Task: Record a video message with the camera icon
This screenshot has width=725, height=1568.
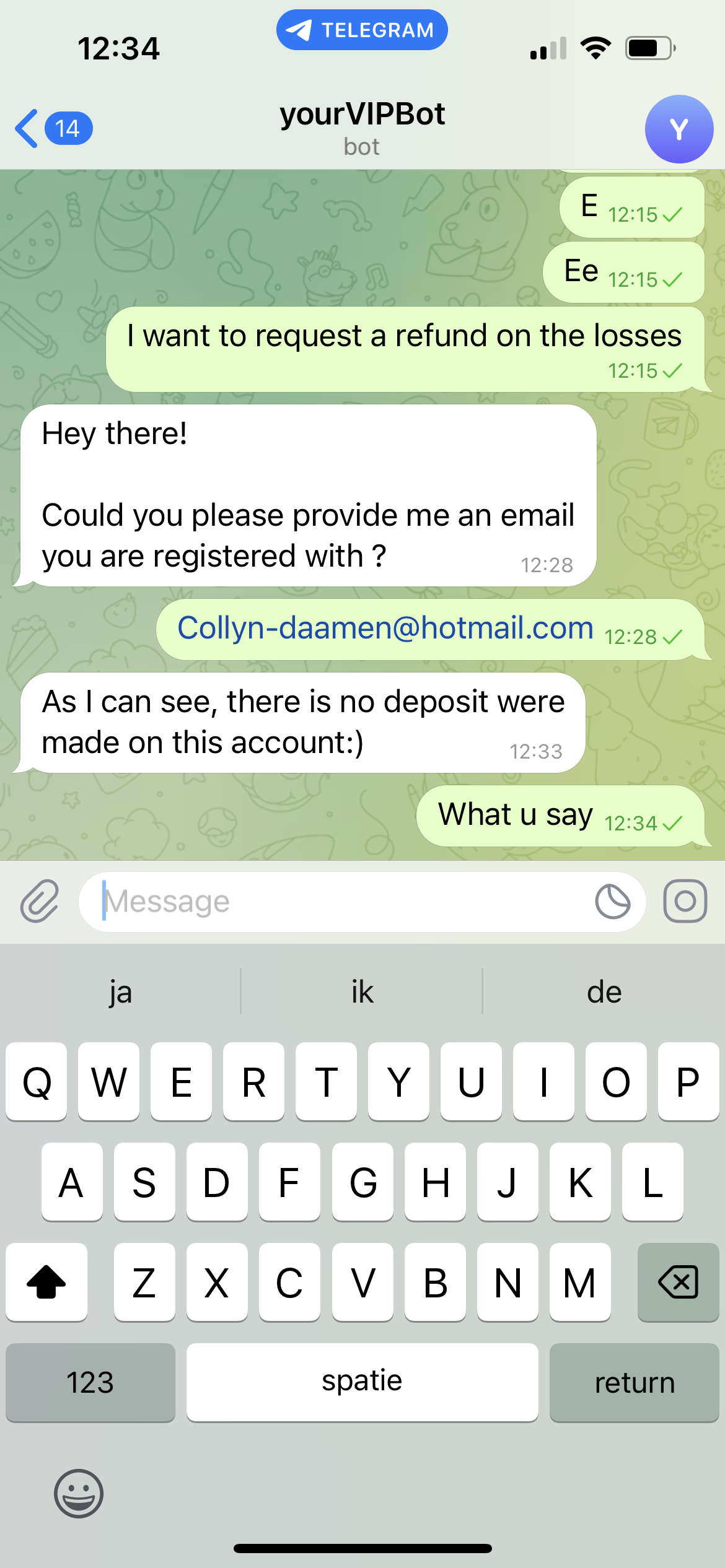Action: (685, 901)
